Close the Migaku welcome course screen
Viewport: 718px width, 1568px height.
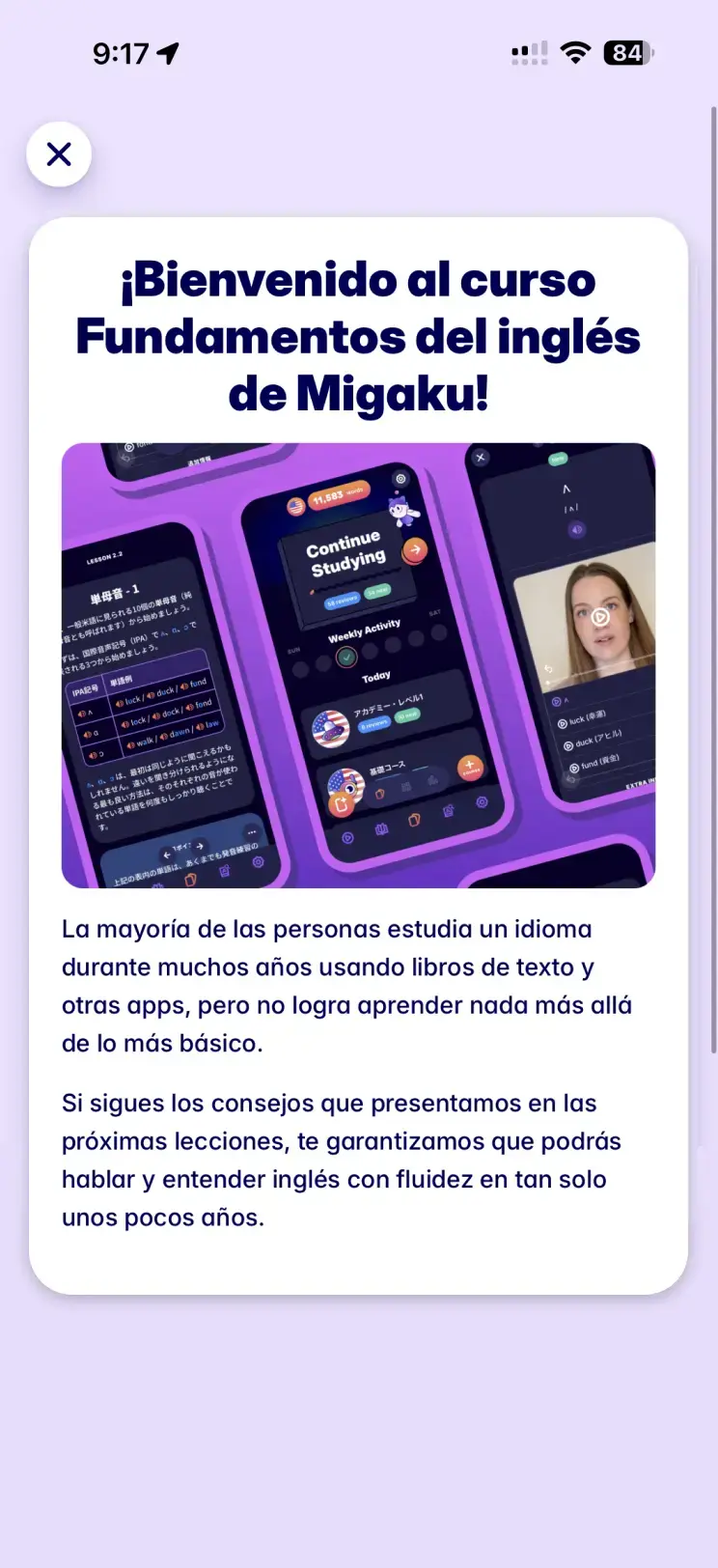point(59,154)
